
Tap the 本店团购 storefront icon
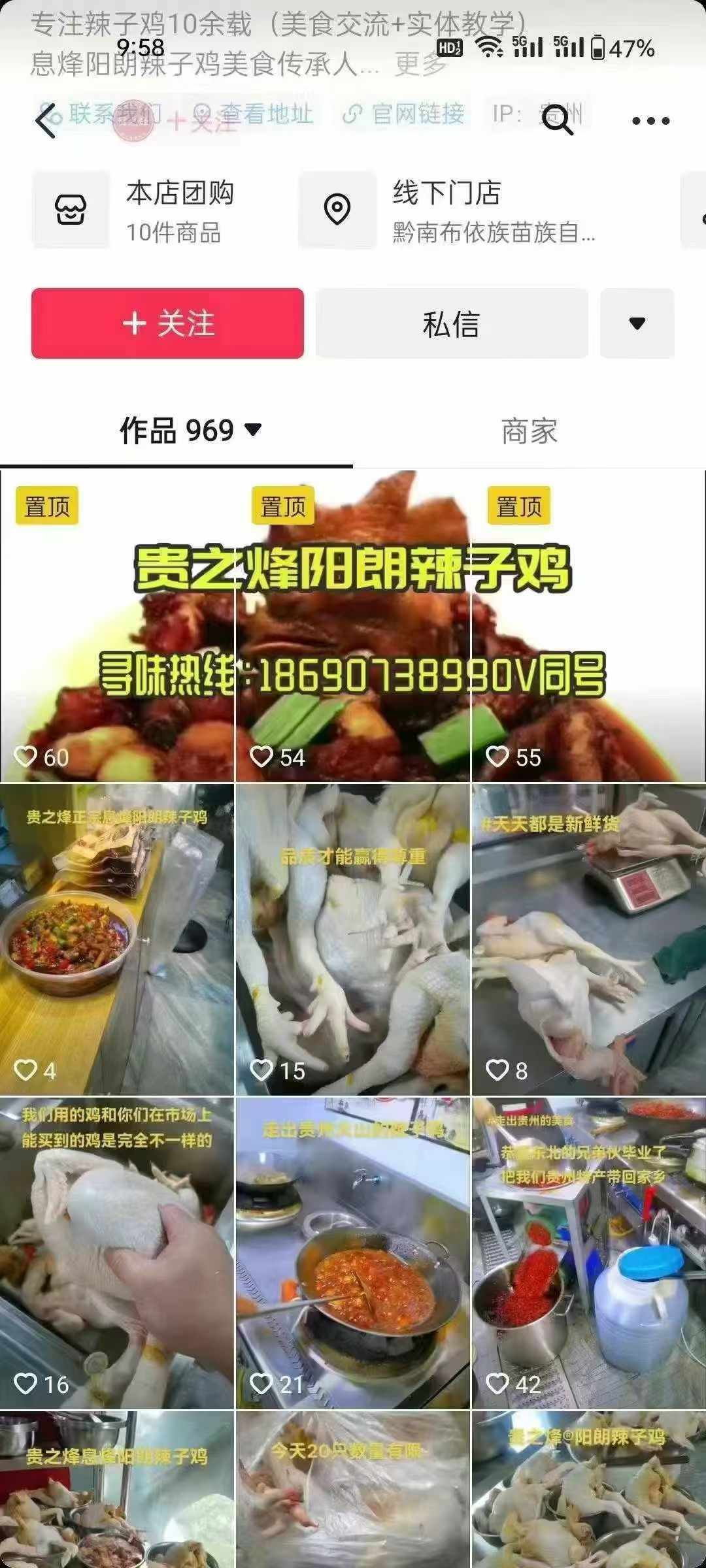pyautogui.click(x=72, y=208)
